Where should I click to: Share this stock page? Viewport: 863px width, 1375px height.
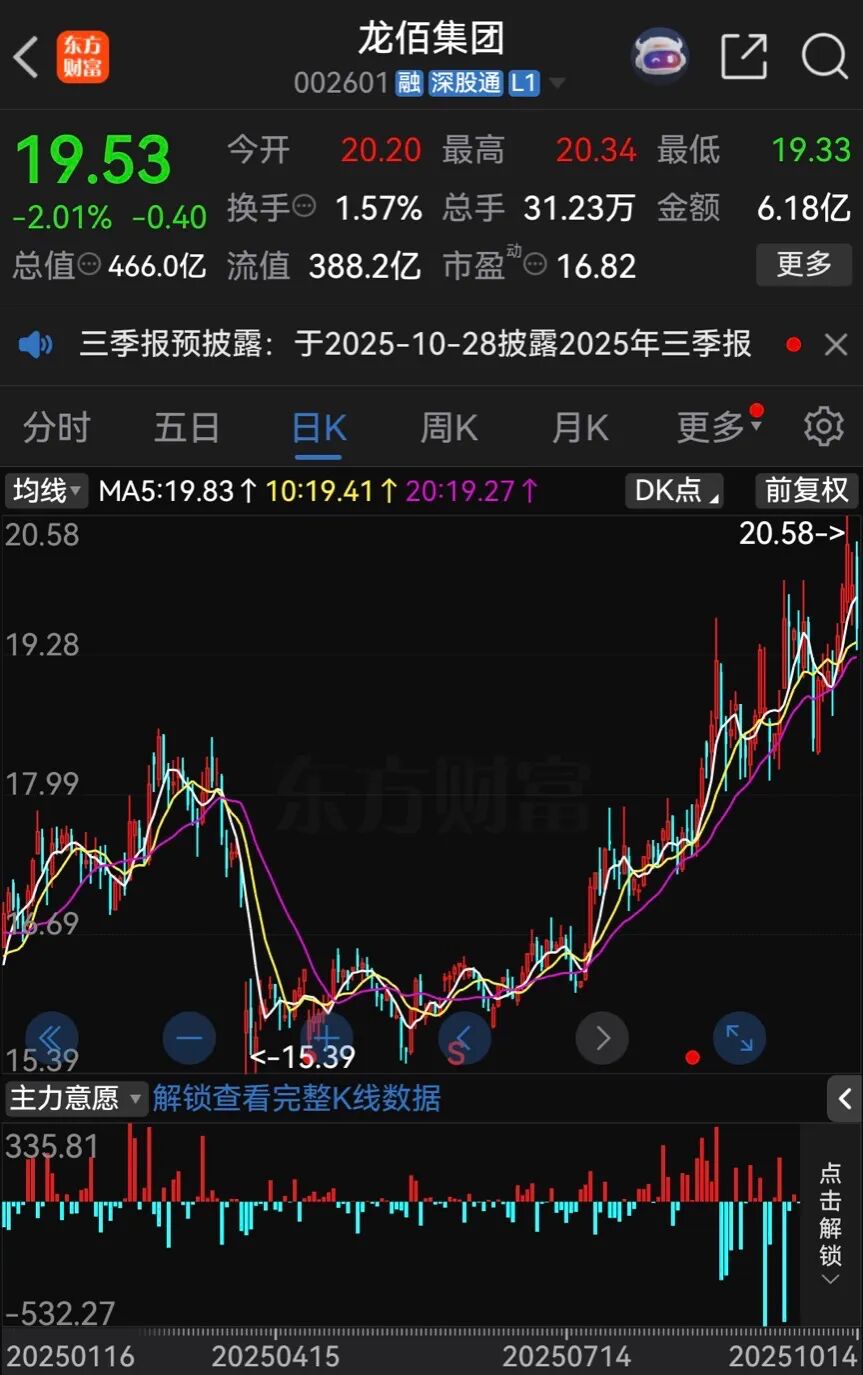coord(744,56)
